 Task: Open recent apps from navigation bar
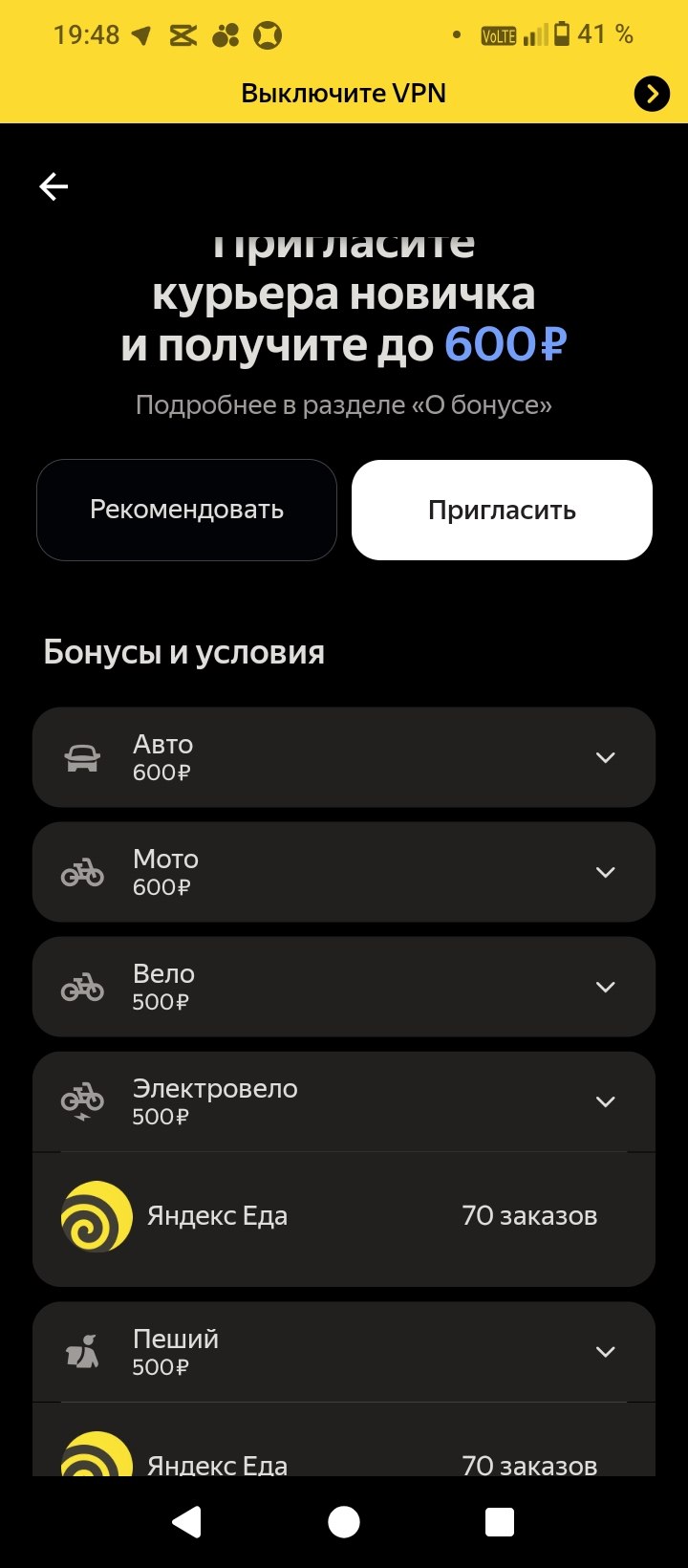[x=500, y=1522]
